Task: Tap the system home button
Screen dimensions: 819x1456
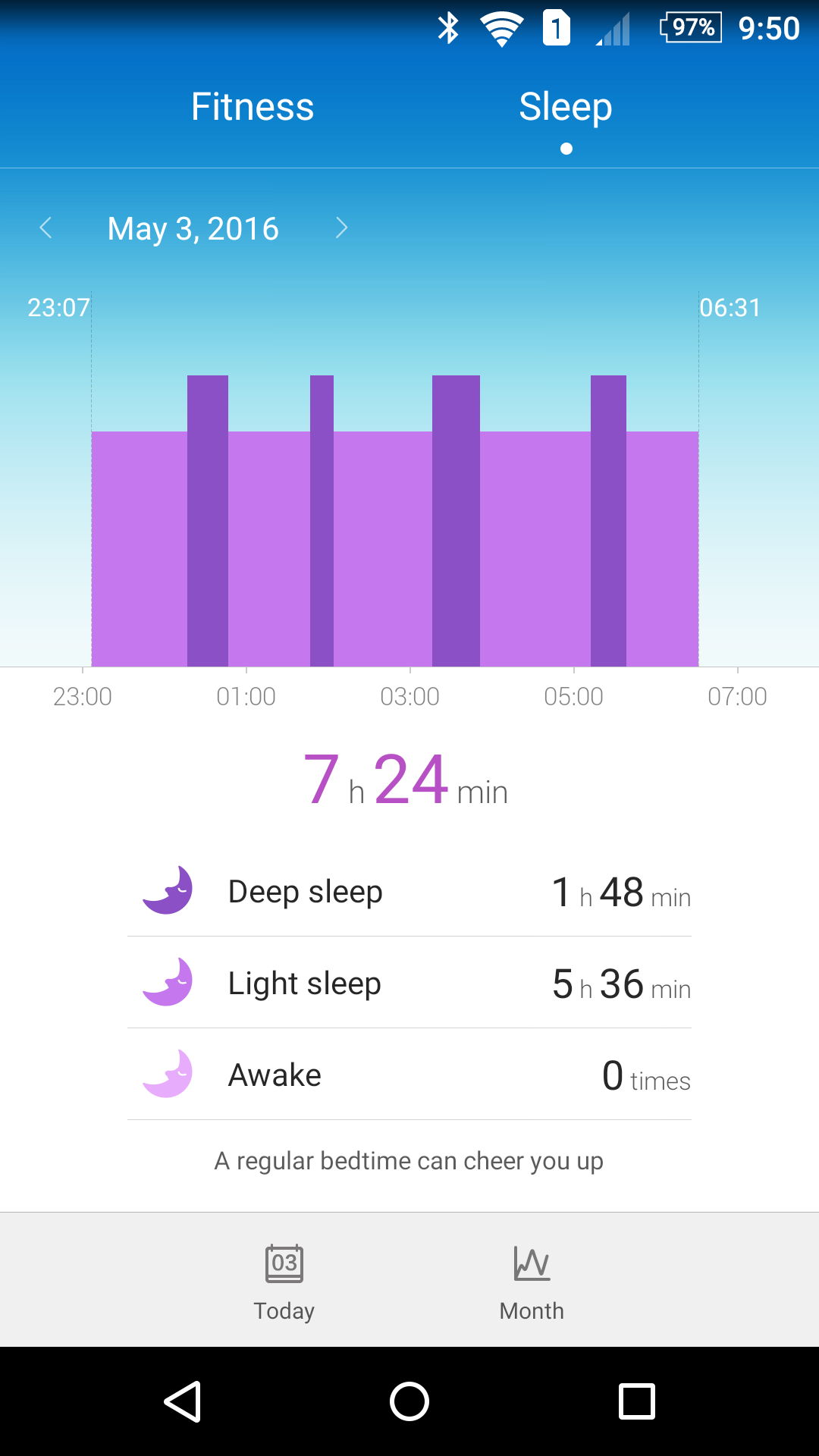Action: pyautogui.click(x=409, y=1401)
